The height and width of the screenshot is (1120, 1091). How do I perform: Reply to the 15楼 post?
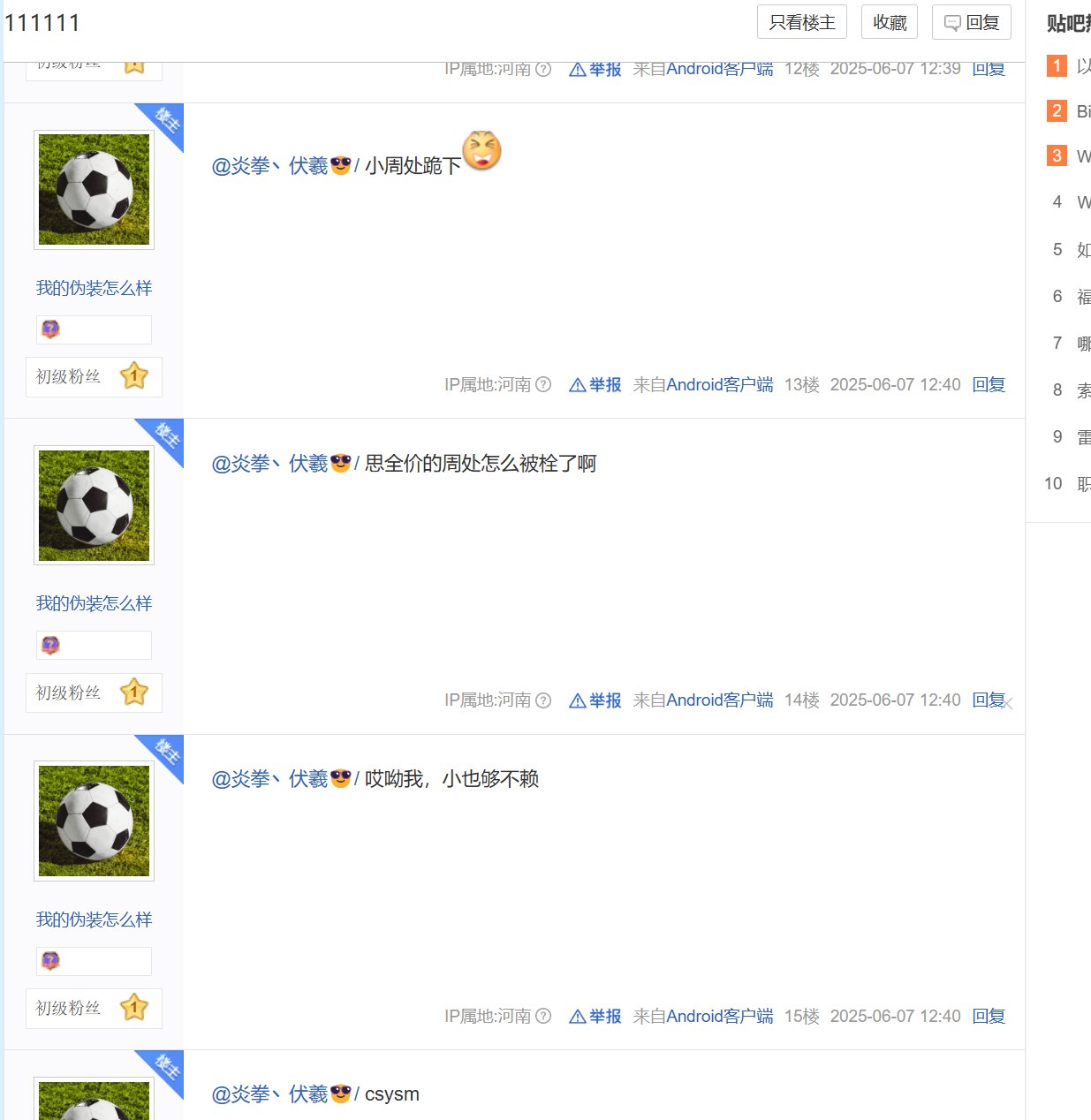coord(989,1016)
